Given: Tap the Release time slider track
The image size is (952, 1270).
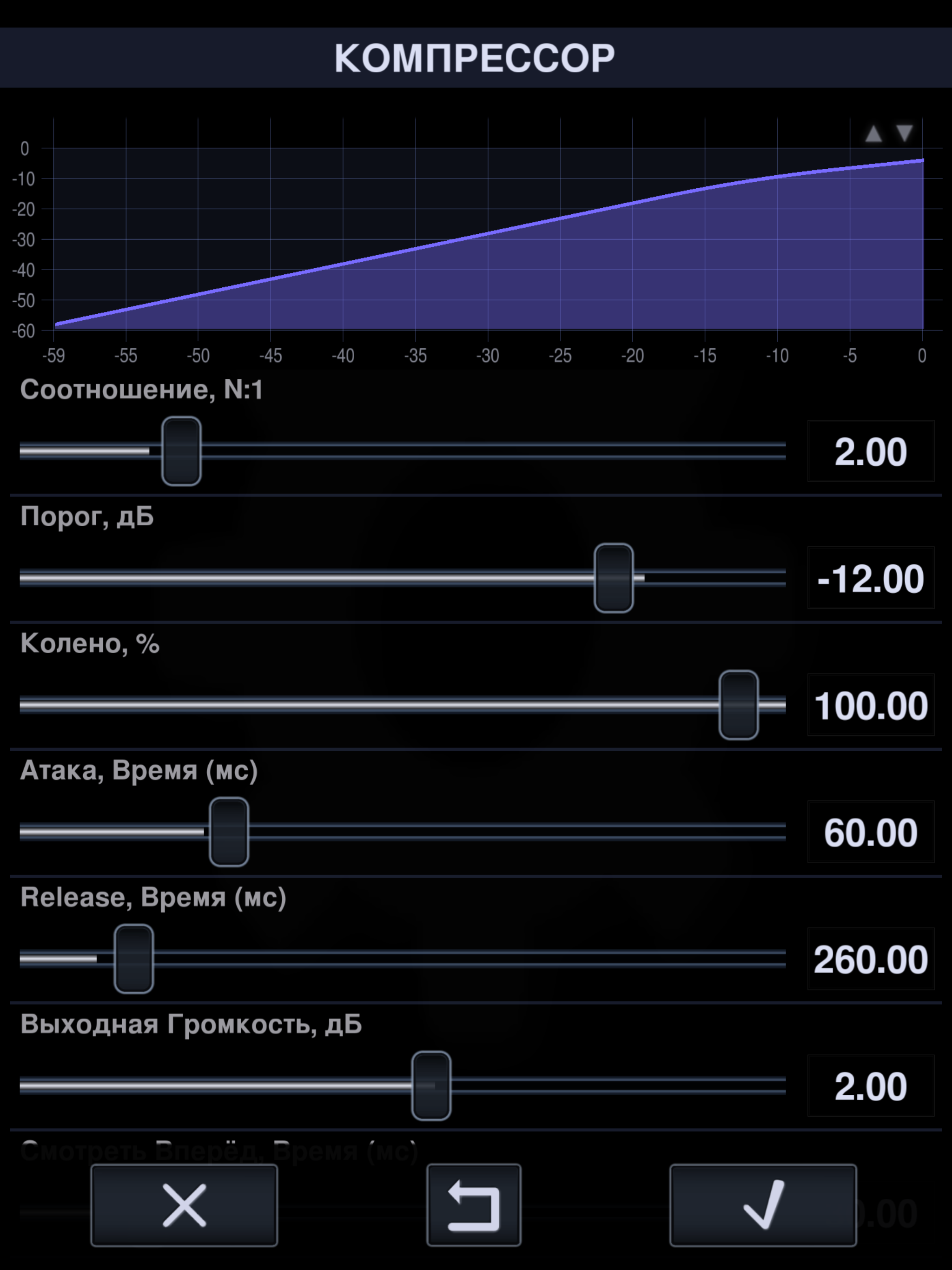Looking at the screenshot, I should [403, 959].
